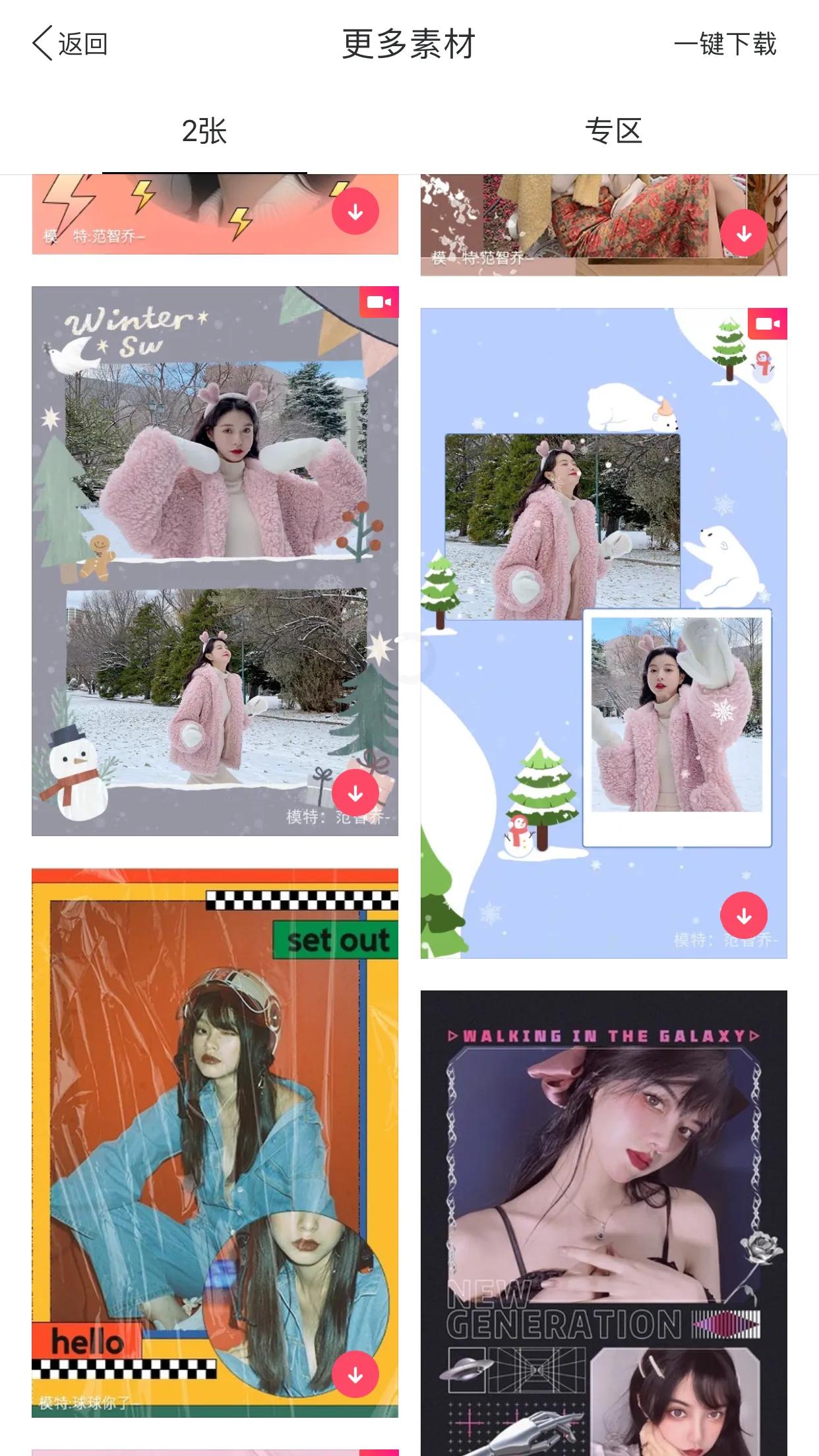This screenshot has width=819, height=1456.
Task: Open the Winter grey collage template
Action: coord(215,561)
